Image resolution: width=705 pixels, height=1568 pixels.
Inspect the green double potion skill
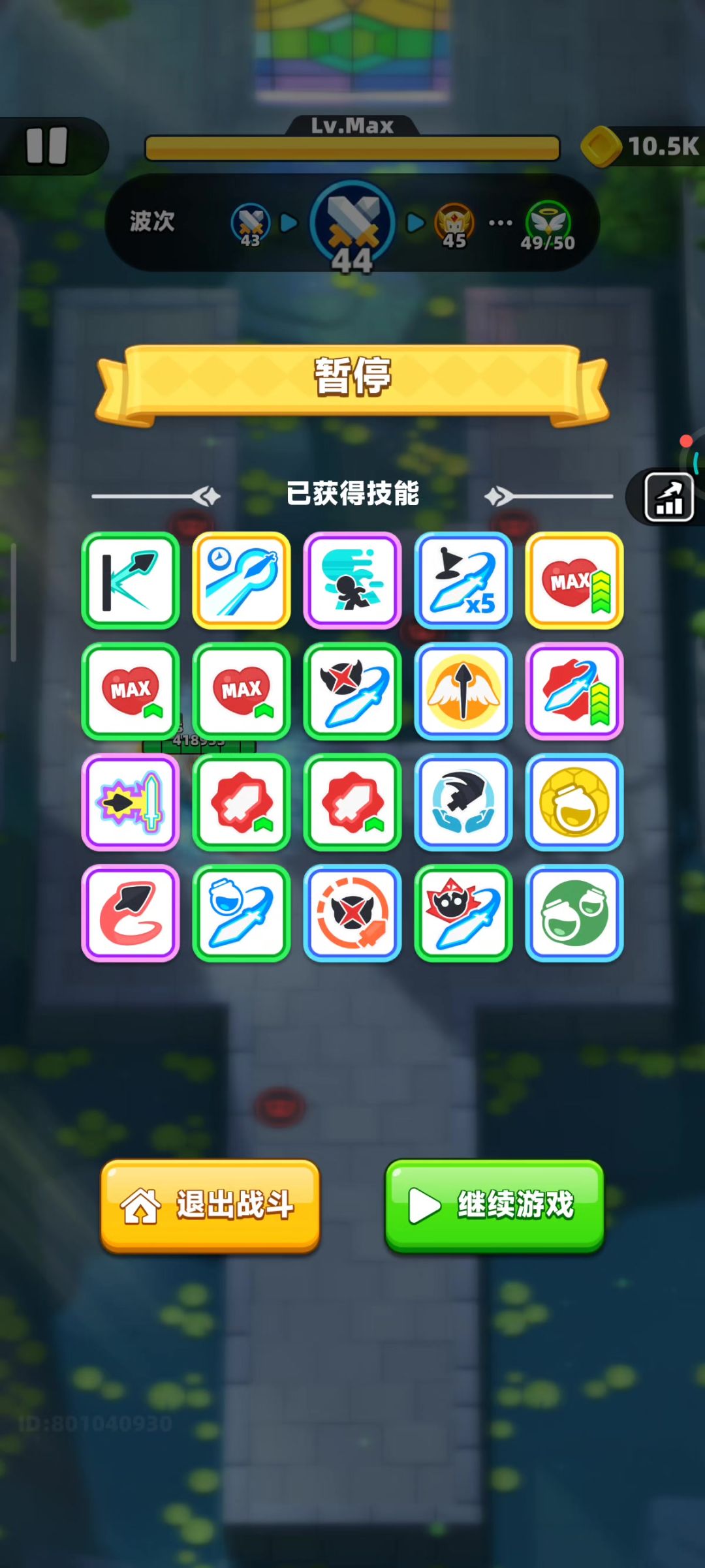click(x=574, y=913)
